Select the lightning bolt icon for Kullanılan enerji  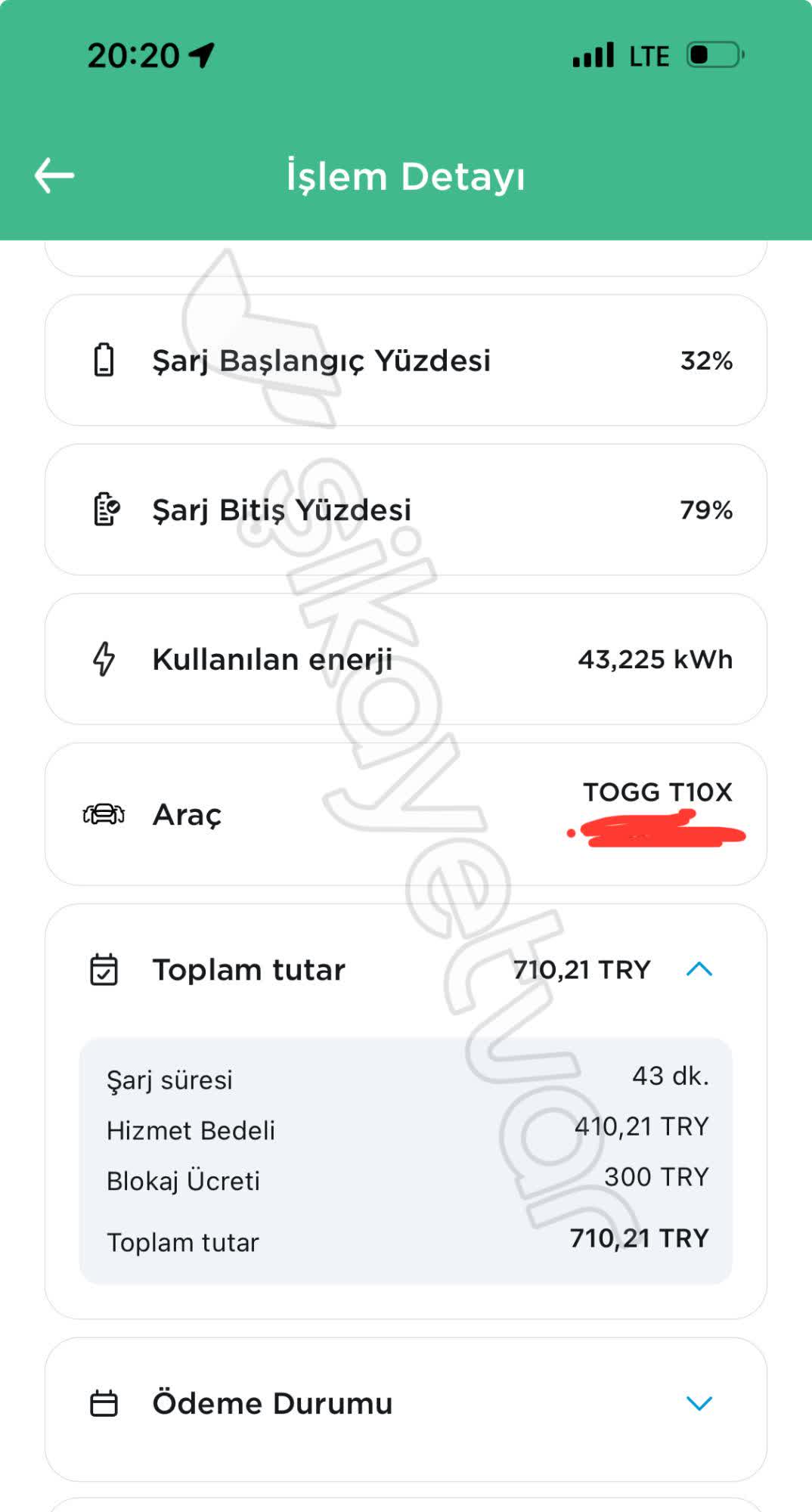tap(104, 658)
